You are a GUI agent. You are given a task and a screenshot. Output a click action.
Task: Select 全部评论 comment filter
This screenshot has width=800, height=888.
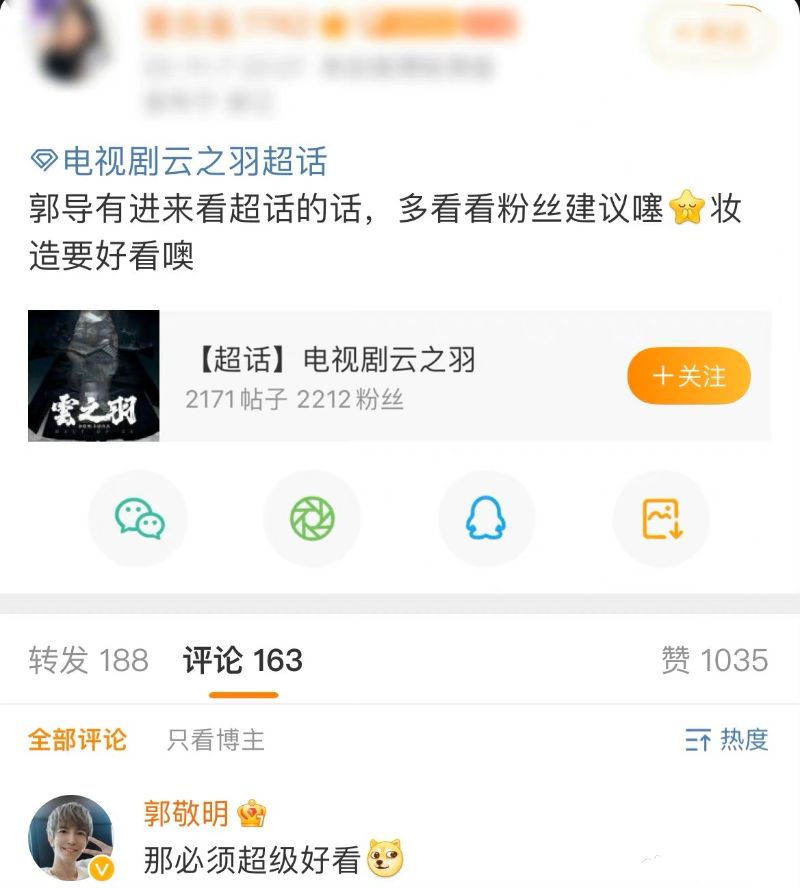pos(77,740)
